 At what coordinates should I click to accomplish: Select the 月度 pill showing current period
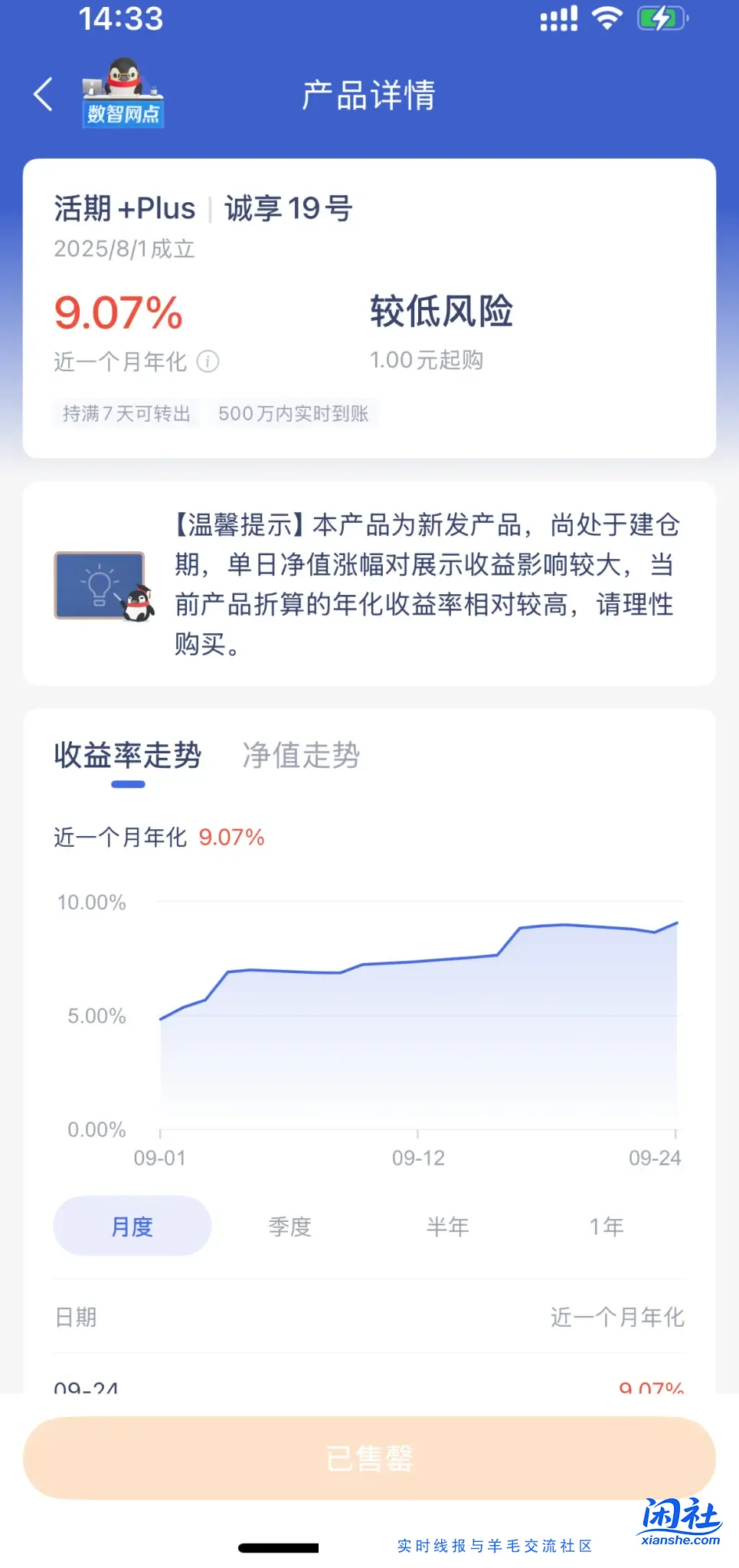pos(131,1226)
